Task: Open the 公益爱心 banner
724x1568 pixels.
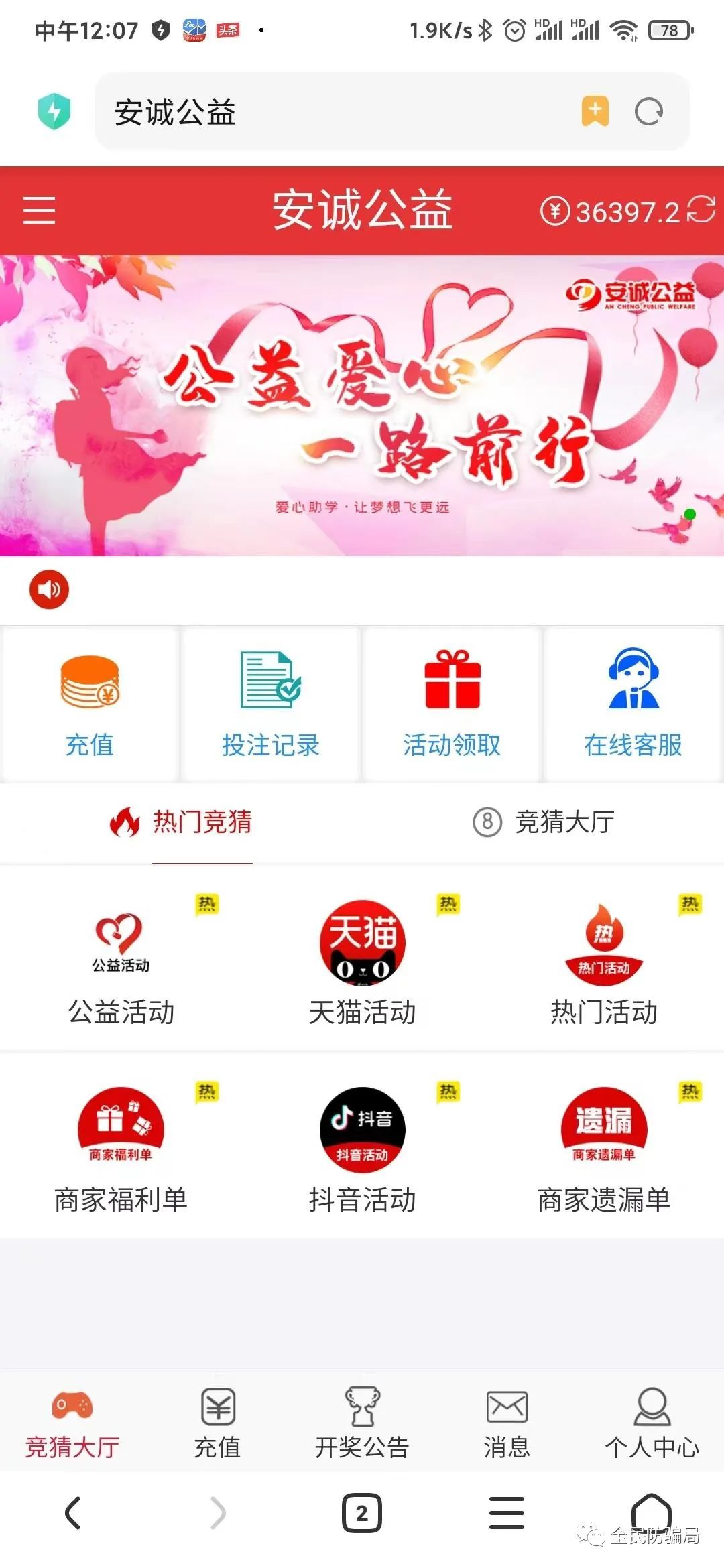Action: [362, 405]
